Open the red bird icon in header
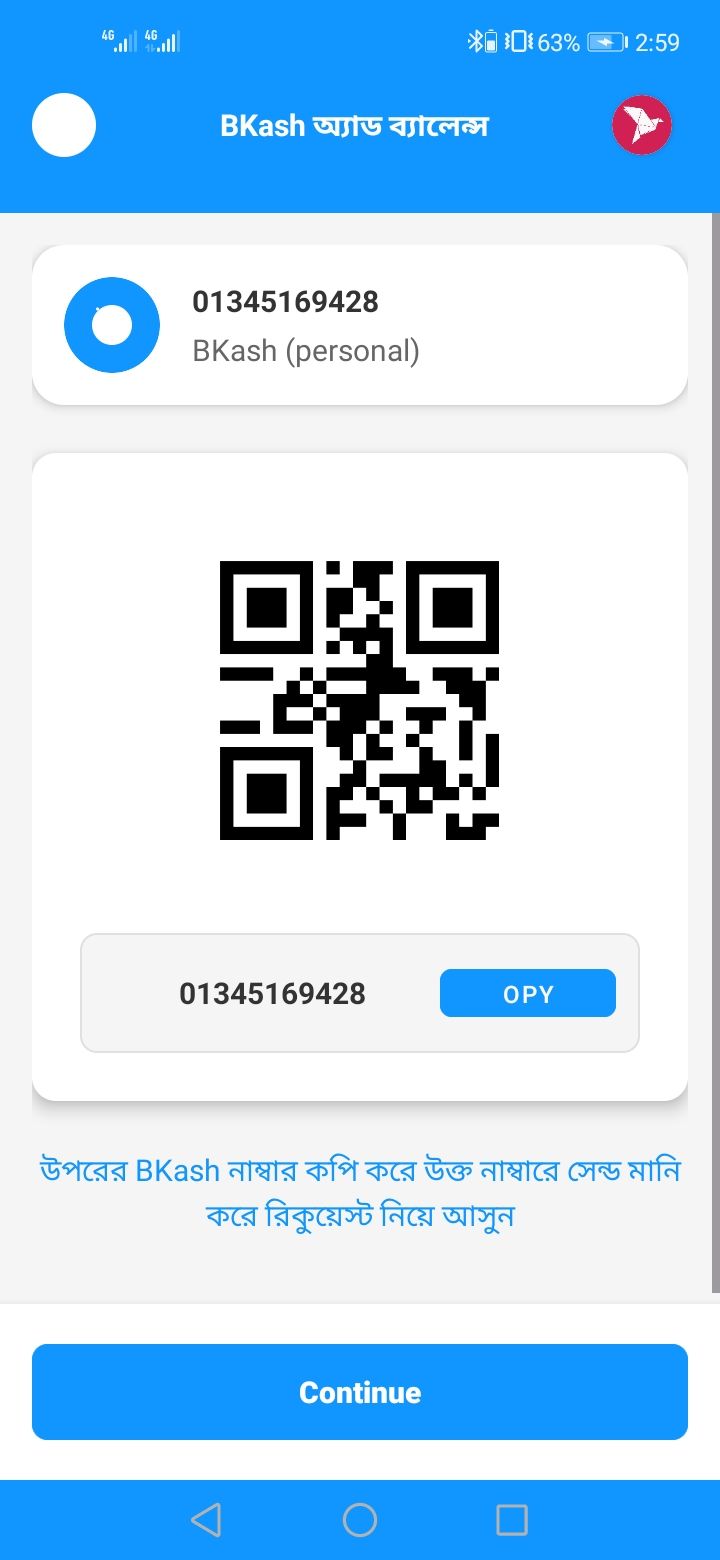 coord(642,125)
